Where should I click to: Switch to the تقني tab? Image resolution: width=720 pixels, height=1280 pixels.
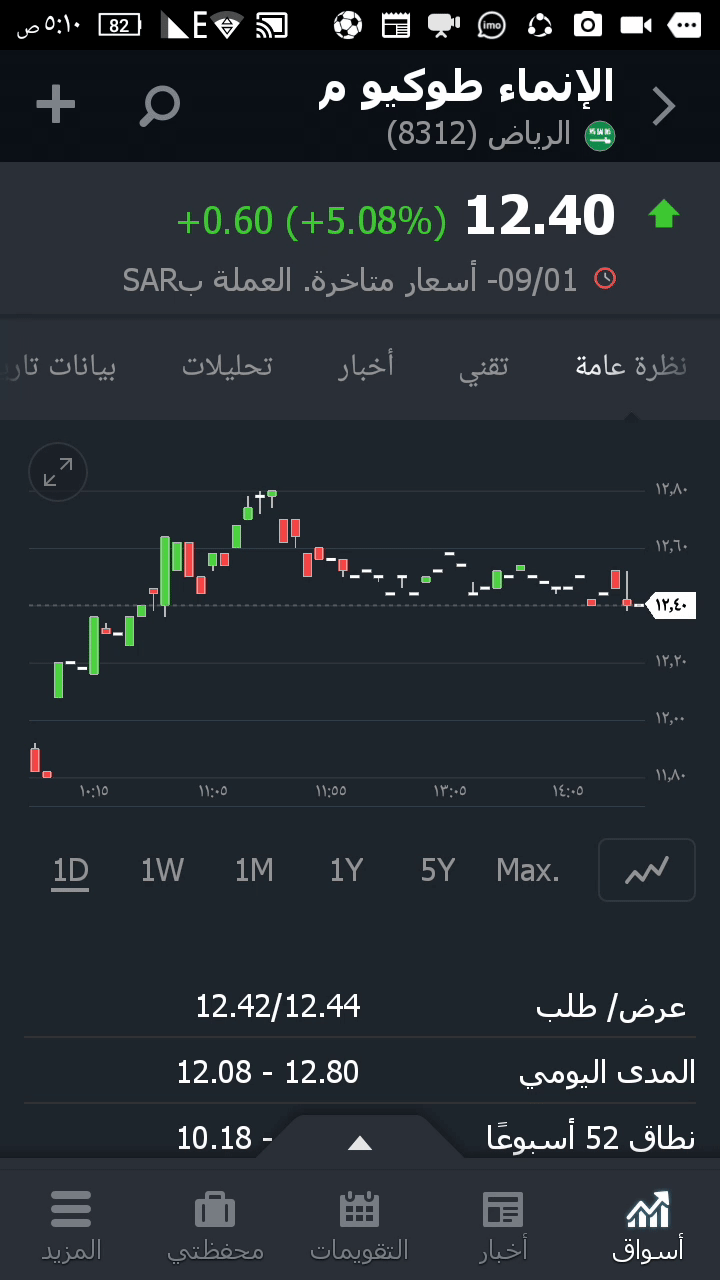click(484, 366)
